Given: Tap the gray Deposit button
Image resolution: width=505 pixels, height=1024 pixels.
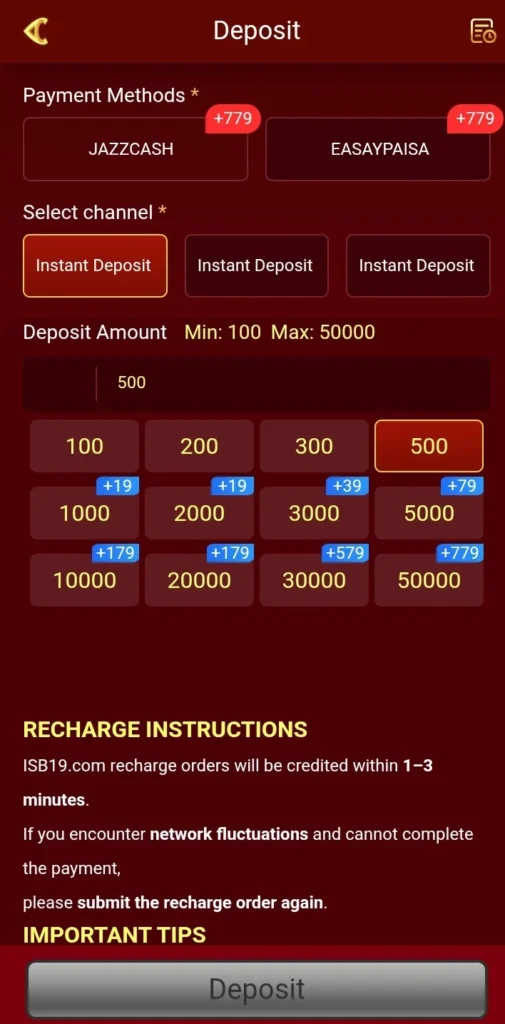Looking at the screenshot, I should click(x=257, y=989).
